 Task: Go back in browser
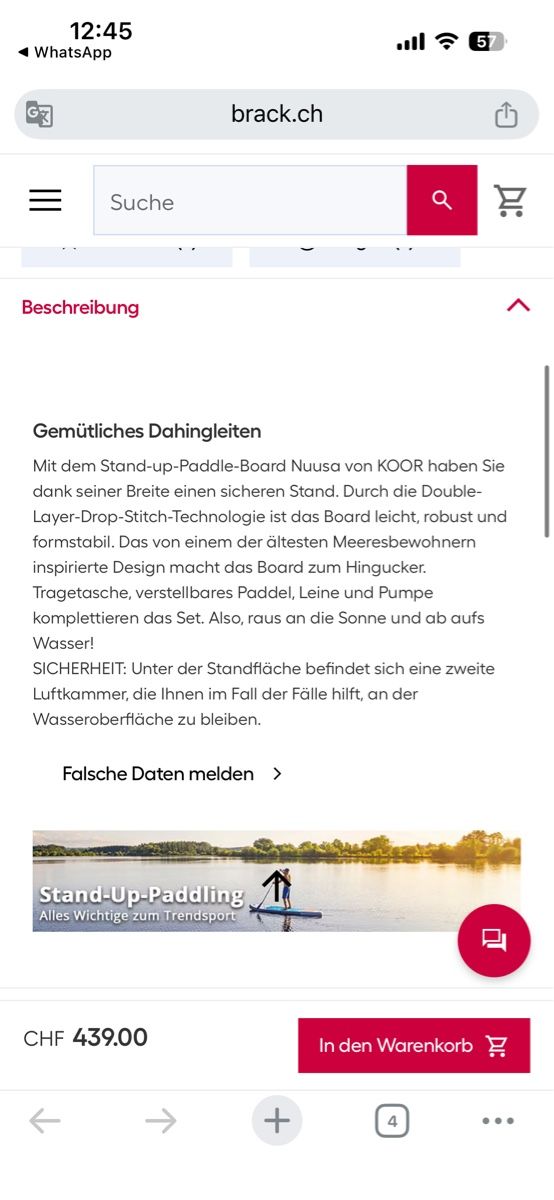(x=45, y=1122)
